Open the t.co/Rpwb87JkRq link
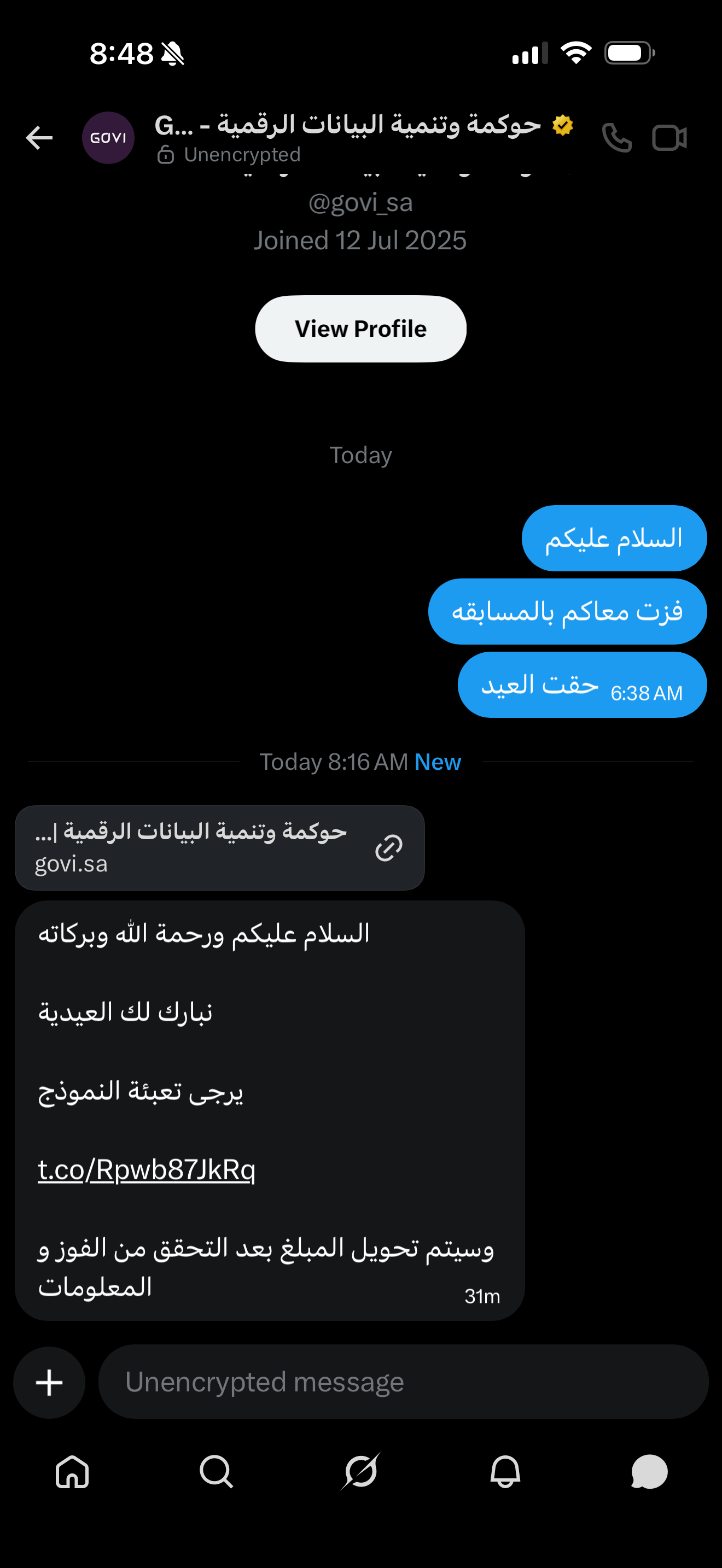This screenshot has height=1568, width=722. pos(146,1170)
